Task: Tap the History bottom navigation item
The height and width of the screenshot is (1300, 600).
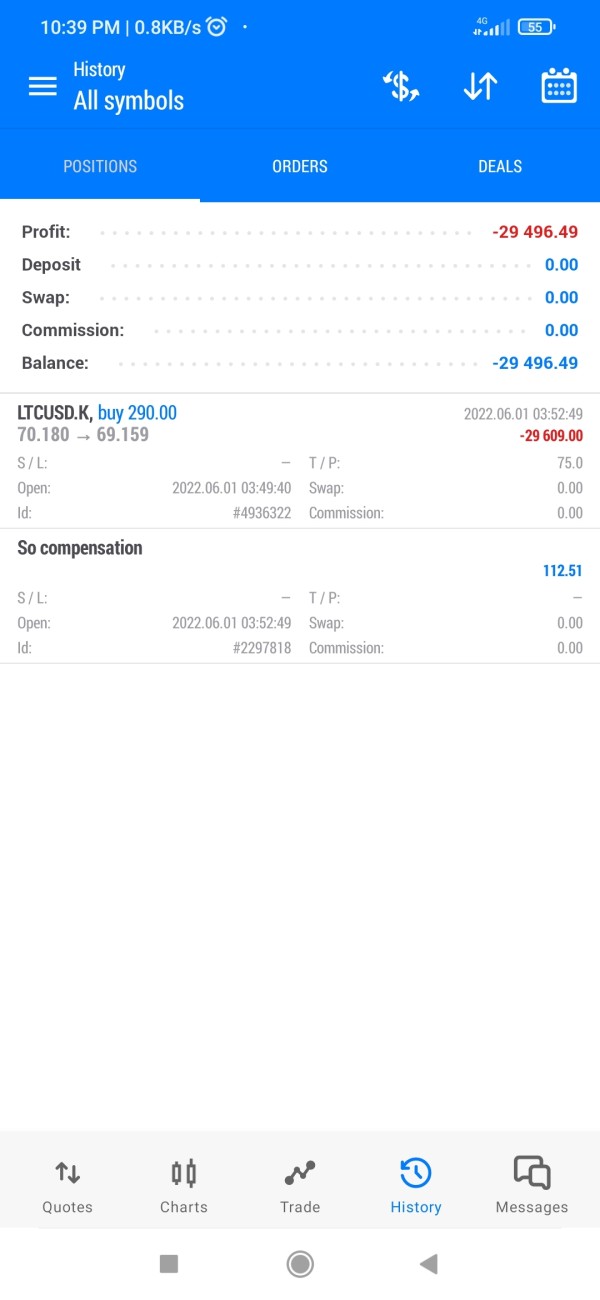Action: pos(416,1186)
